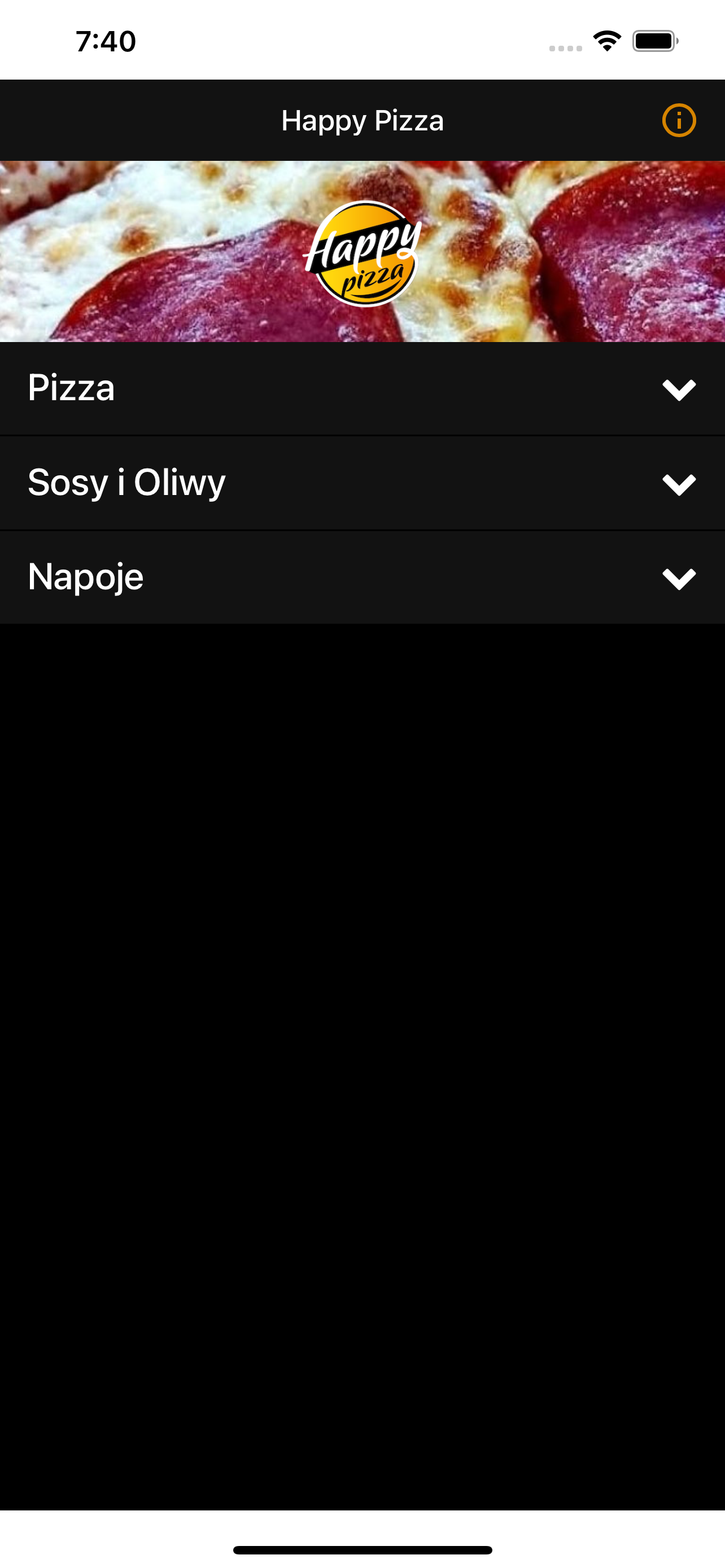The width and height of the screenshot is (725, 1568).
Task: Click the Napoje label text
Action: (x=85, y=576)
